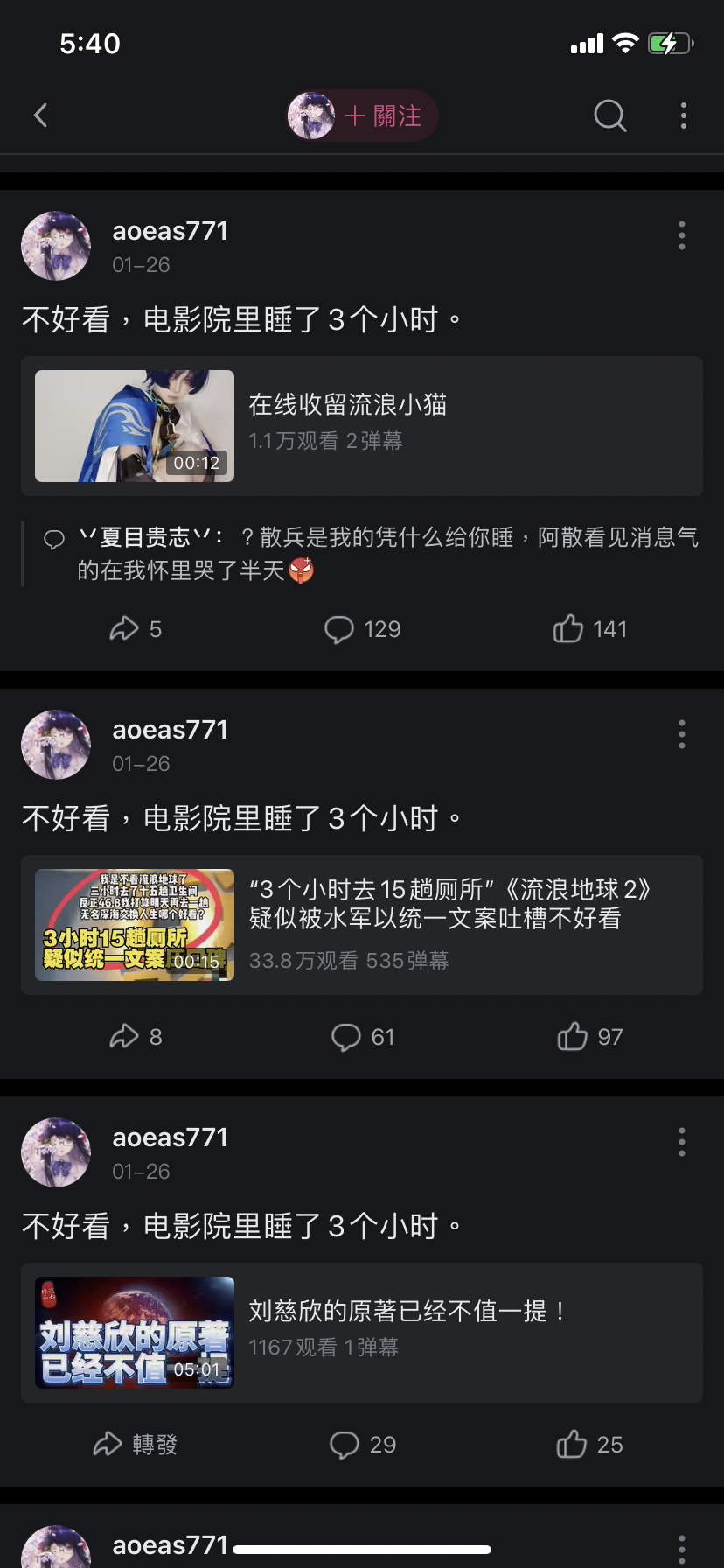Like the post with 141 likes
This screenshot has width=724, height=1568.
589,629
